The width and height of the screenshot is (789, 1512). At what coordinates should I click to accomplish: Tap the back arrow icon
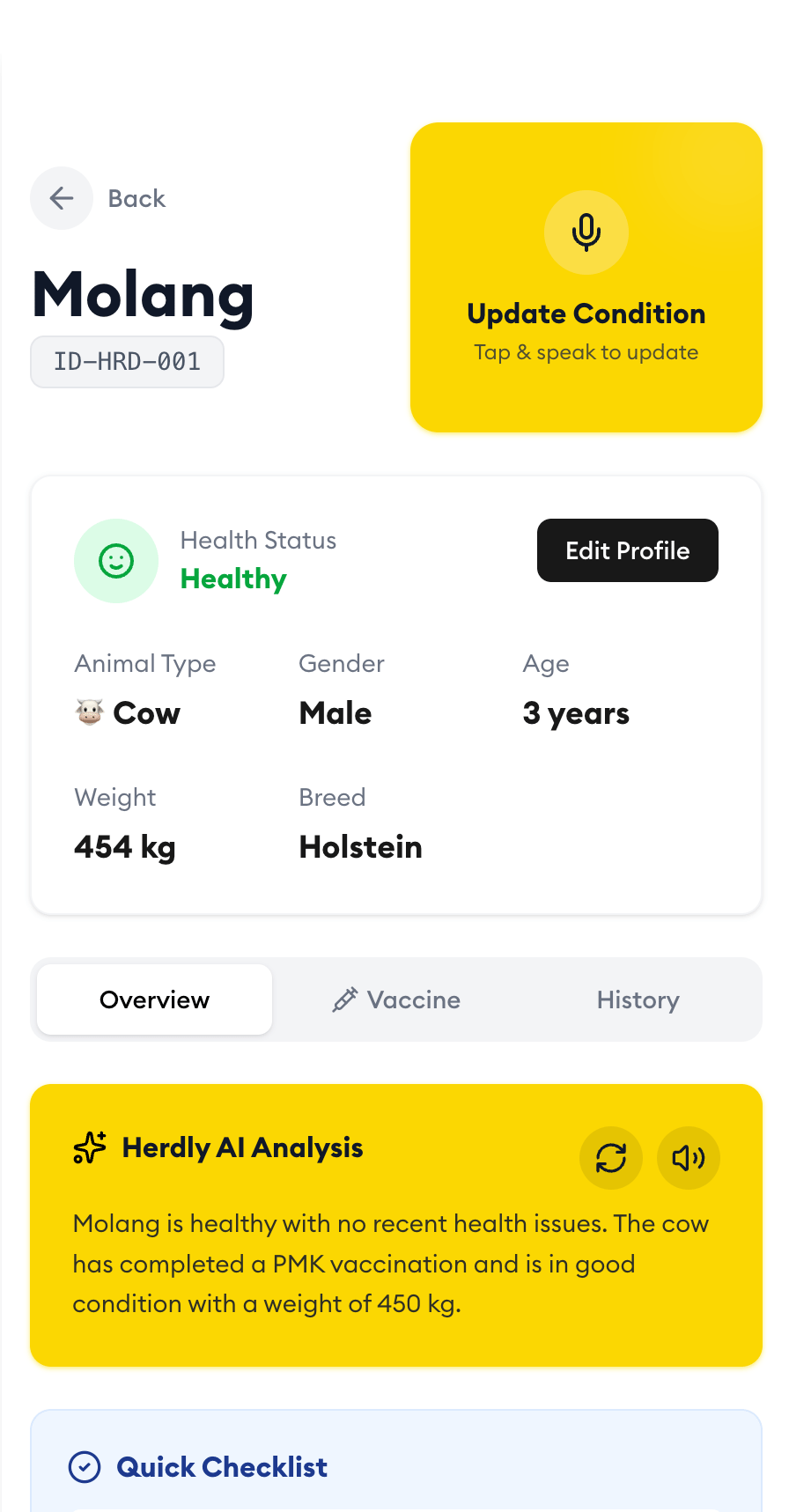pos(61,198)
